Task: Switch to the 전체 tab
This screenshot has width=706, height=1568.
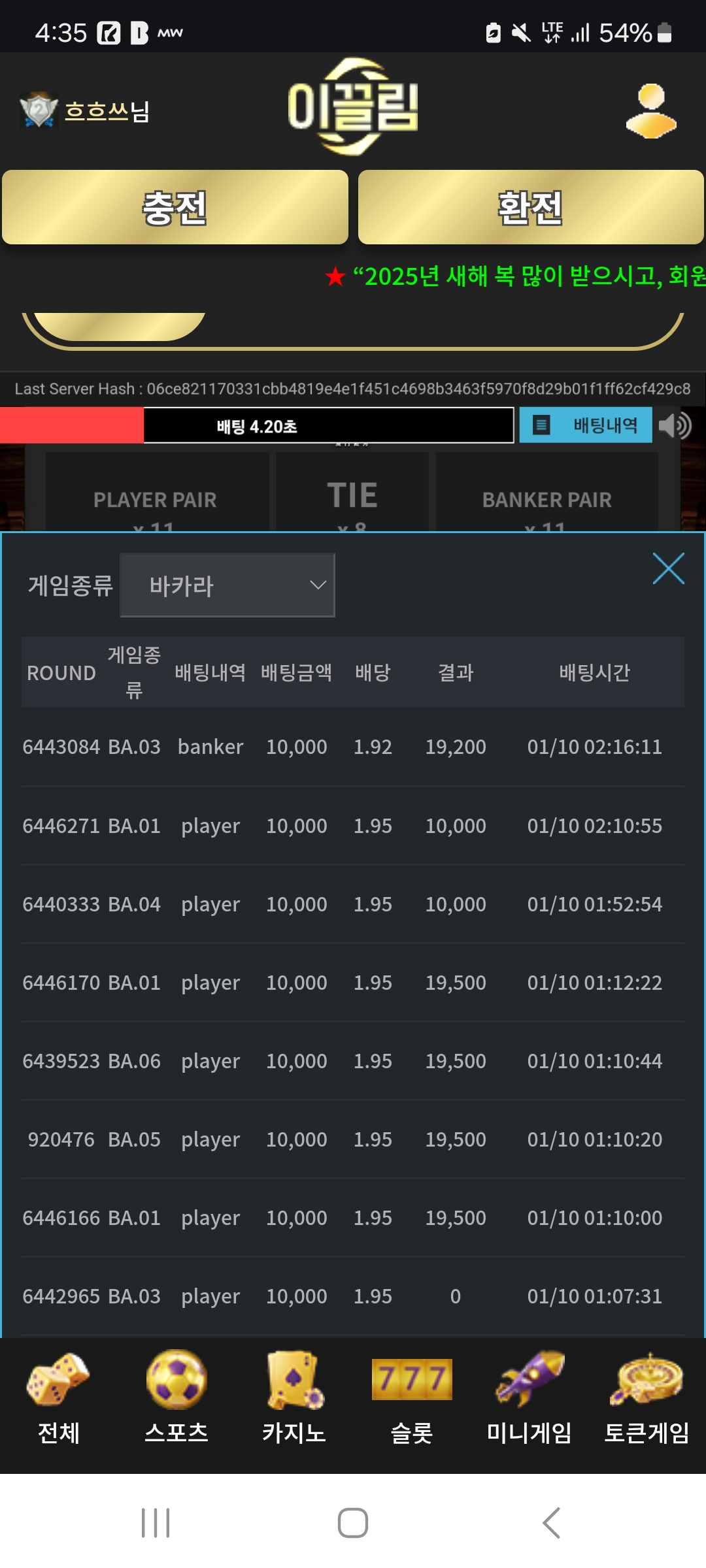Action: pyautogui.click(x=59, y=1399)
